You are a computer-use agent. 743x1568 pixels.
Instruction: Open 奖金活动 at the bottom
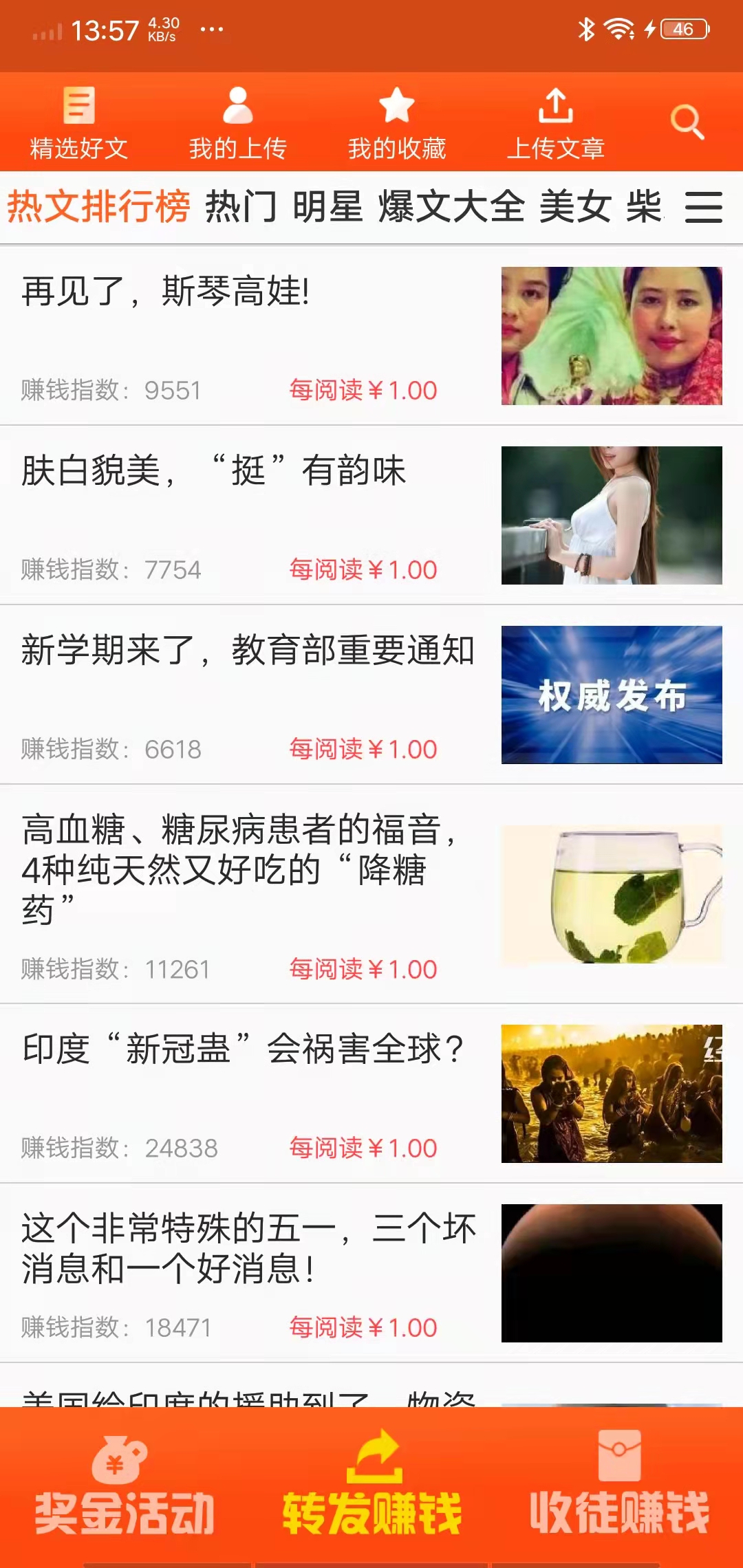125,1484
